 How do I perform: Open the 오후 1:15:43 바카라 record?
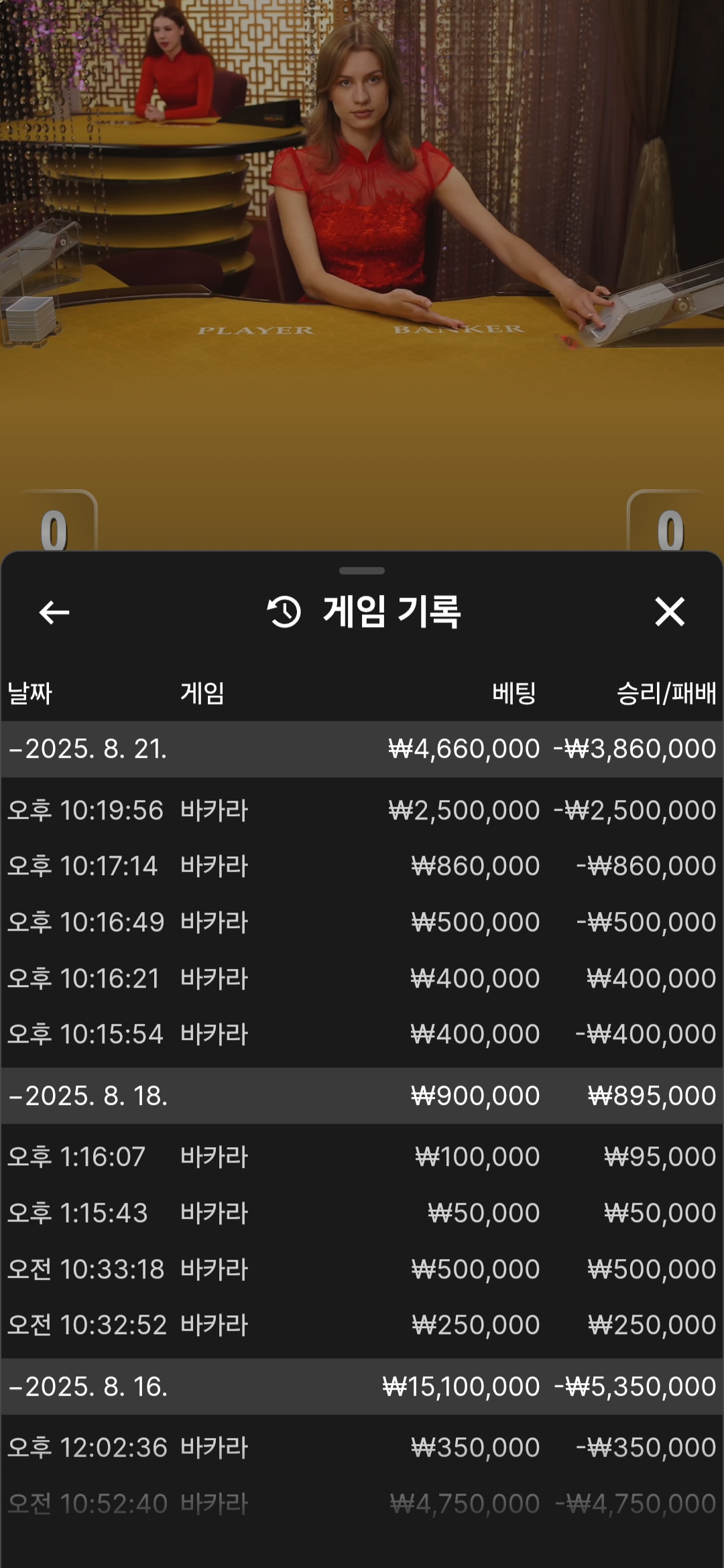(x=362, y=1213)
